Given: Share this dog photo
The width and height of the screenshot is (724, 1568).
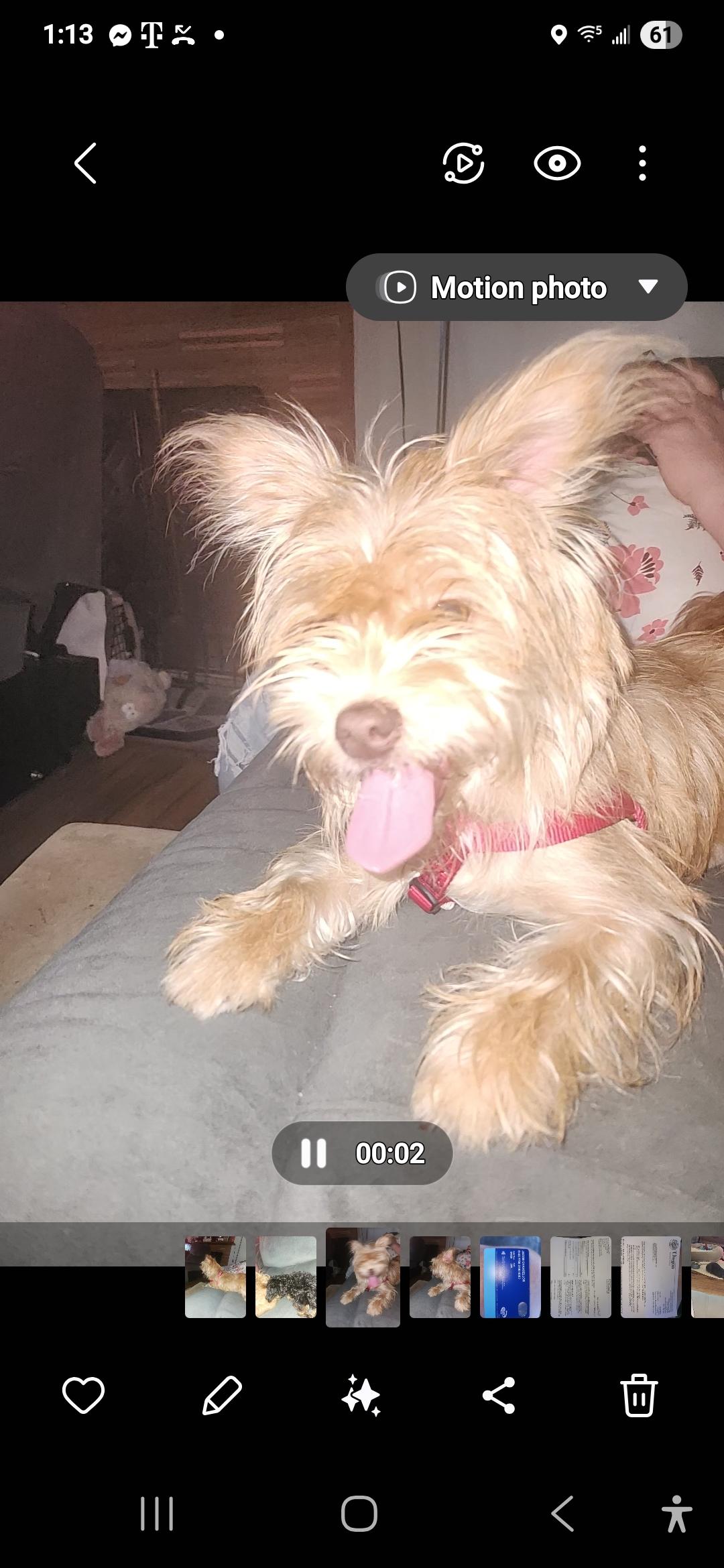Looking at the screenshot, I should click(x=499, y=1396).
